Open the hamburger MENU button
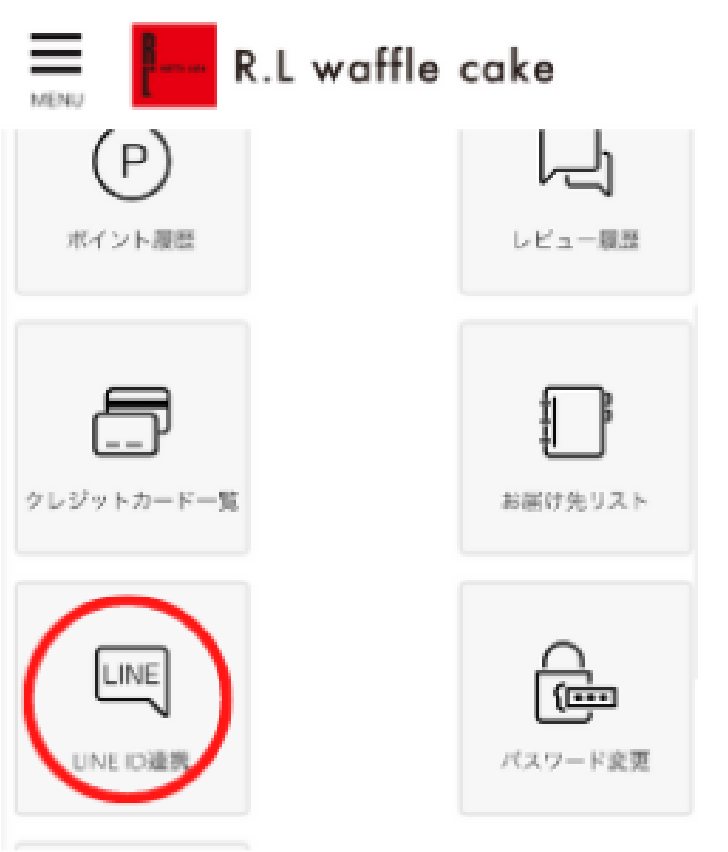Image resolution: width=728 pixels, height=852 pixels. coord(56,66)
